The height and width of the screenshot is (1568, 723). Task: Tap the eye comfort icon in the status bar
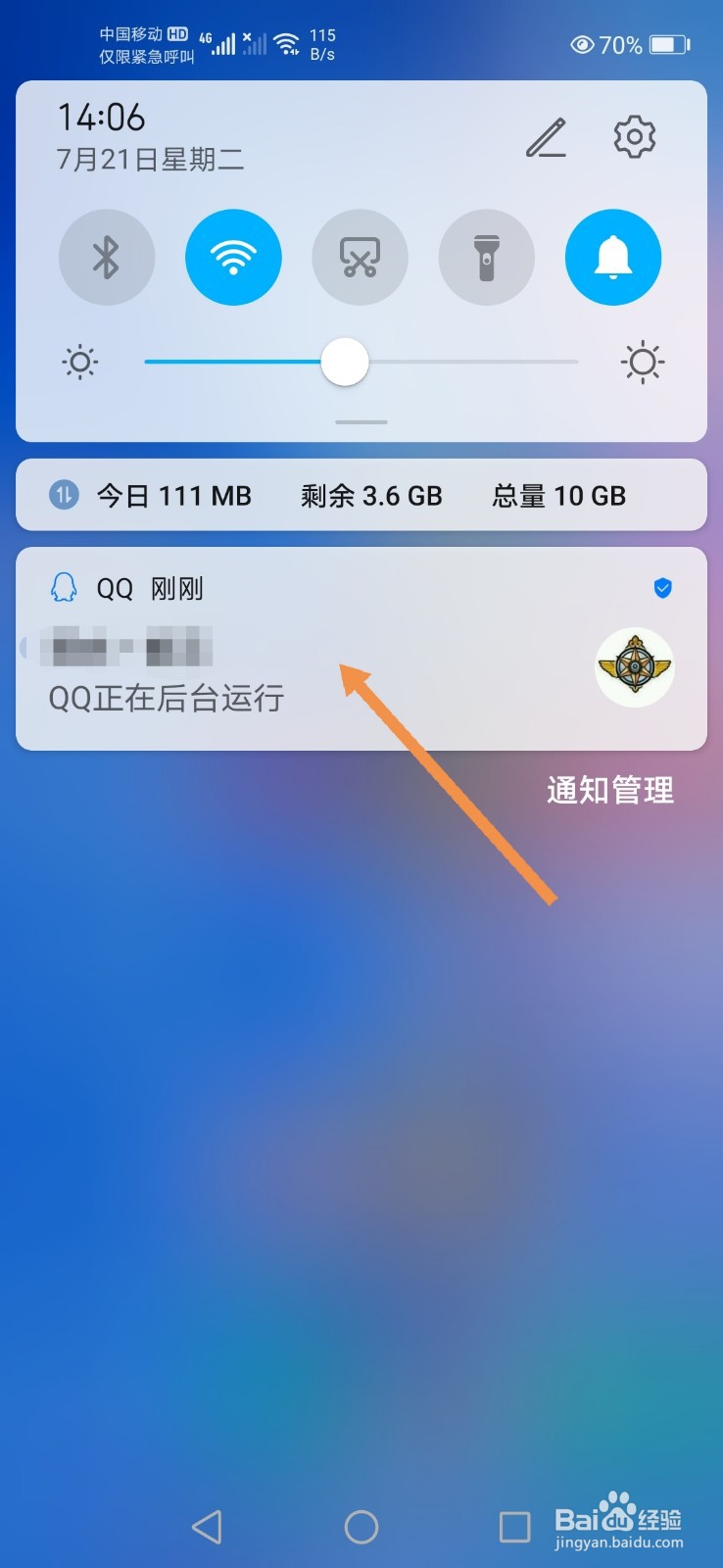pyautogui.click(x=584, y=44)
